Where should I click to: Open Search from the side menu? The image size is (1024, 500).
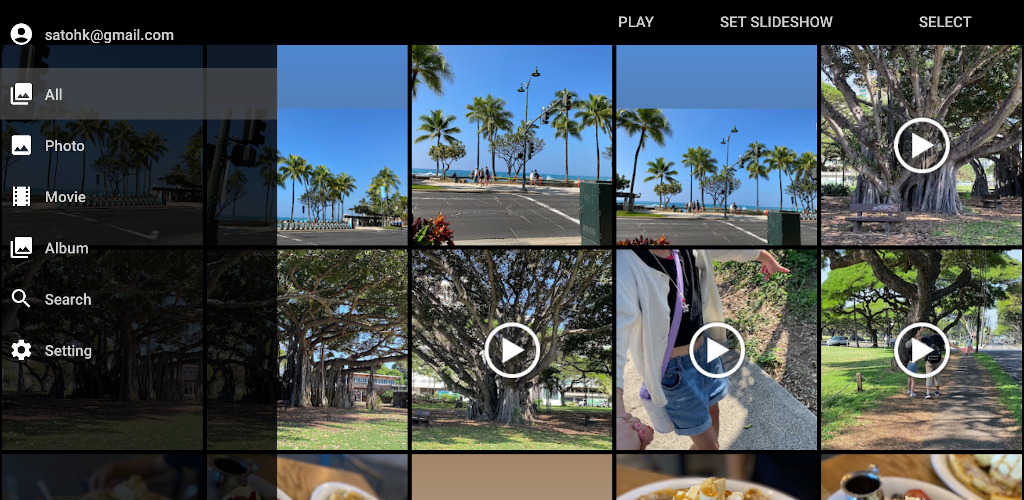[x=67, y=299]
